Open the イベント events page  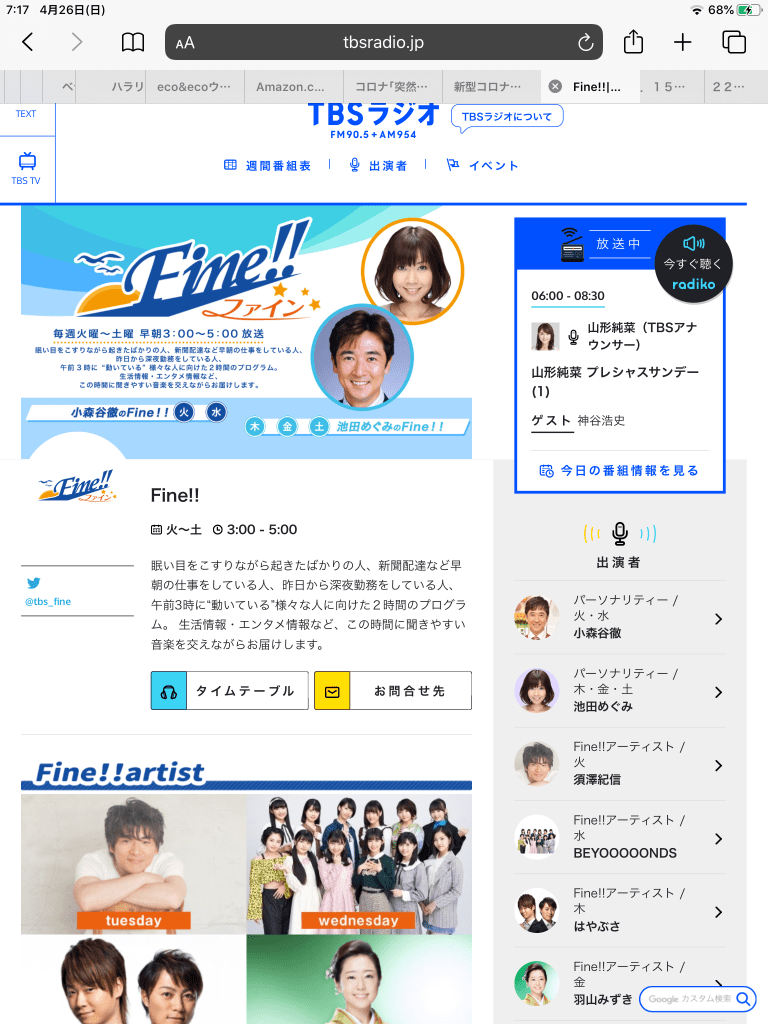483,165
